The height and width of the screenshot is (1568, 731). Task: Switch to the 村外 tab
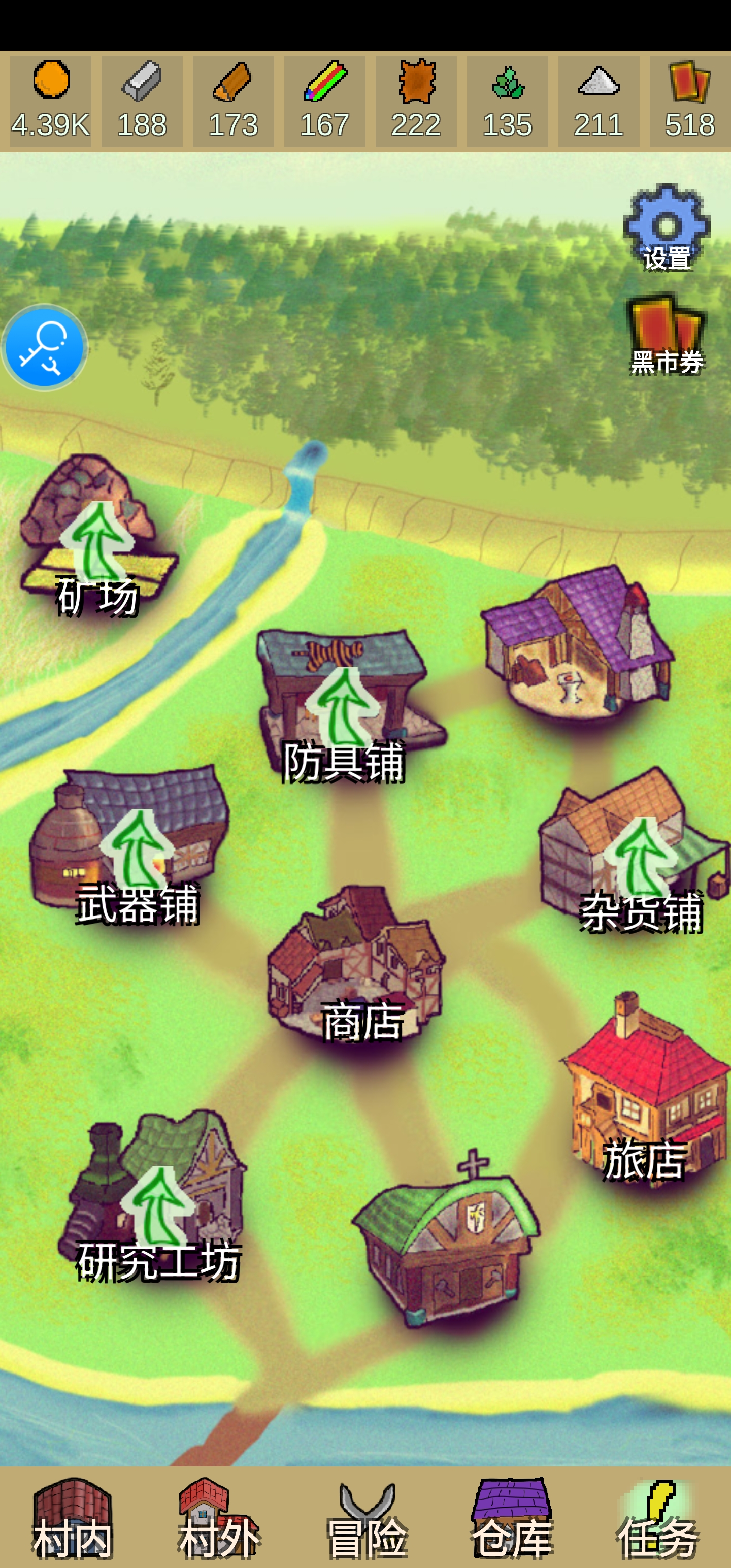coord(218,1518)
